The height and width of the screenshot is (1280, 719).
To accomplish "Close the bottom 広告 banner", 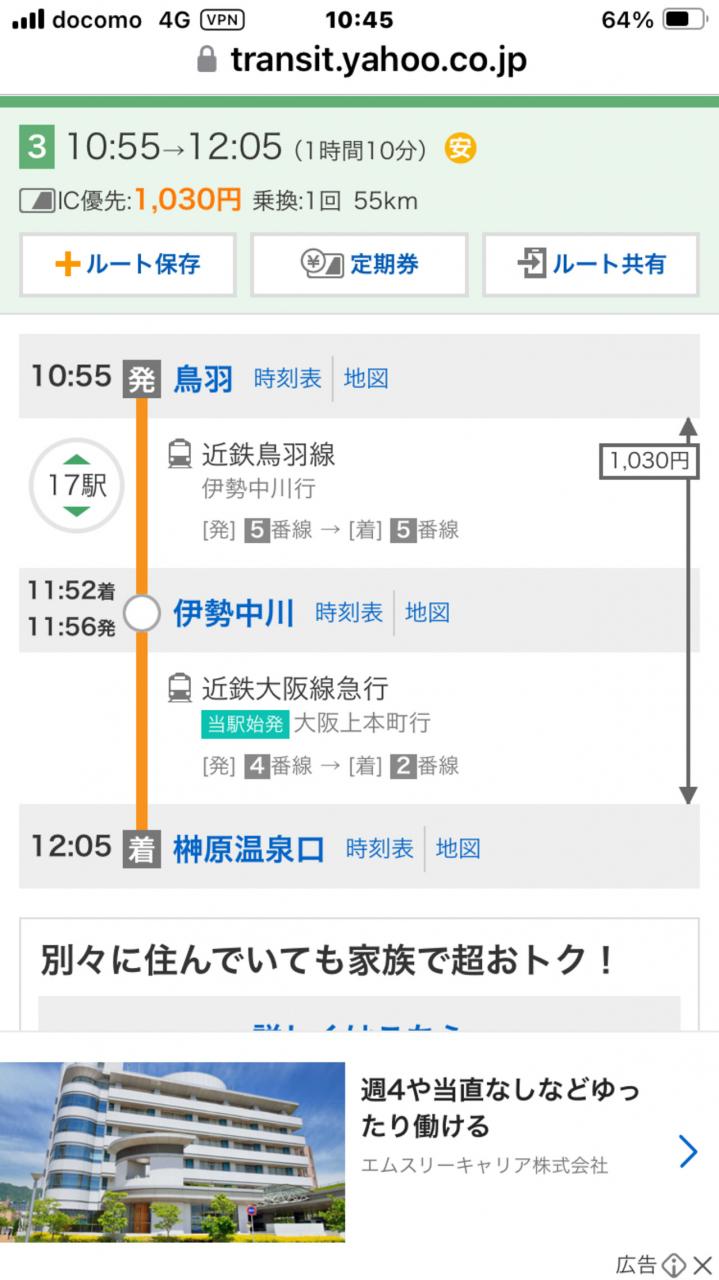I will pyautogui.click(x=703, y=1264).
